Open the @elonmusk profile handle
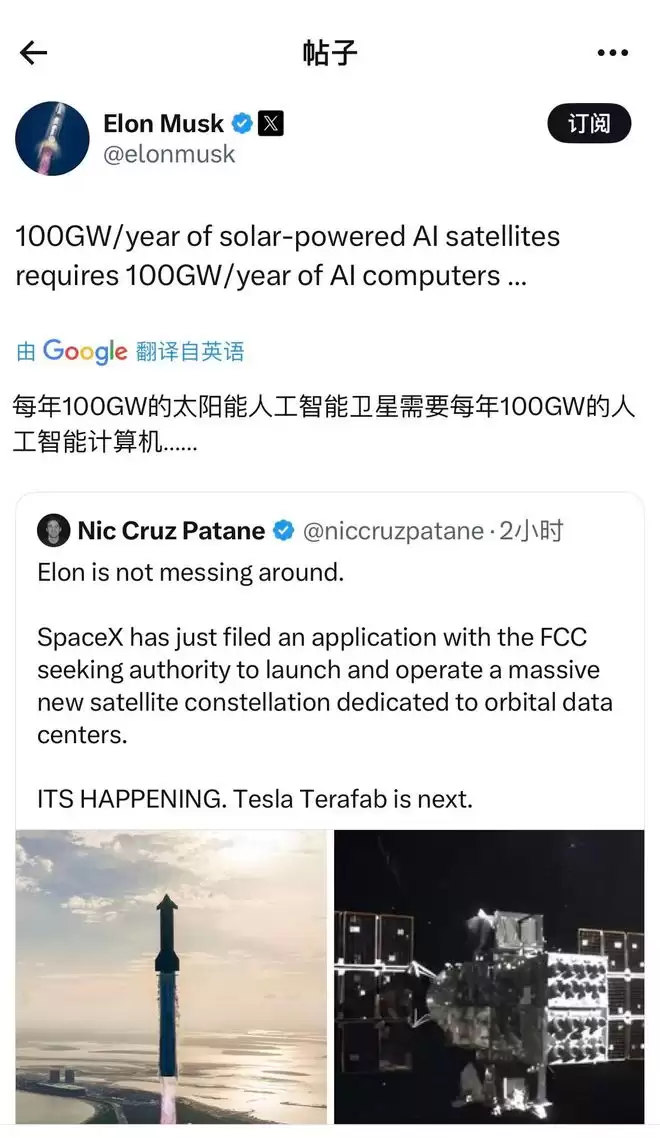Viewport: 660px width, 1138px height. pyautogui.click(x=169, y=154)
